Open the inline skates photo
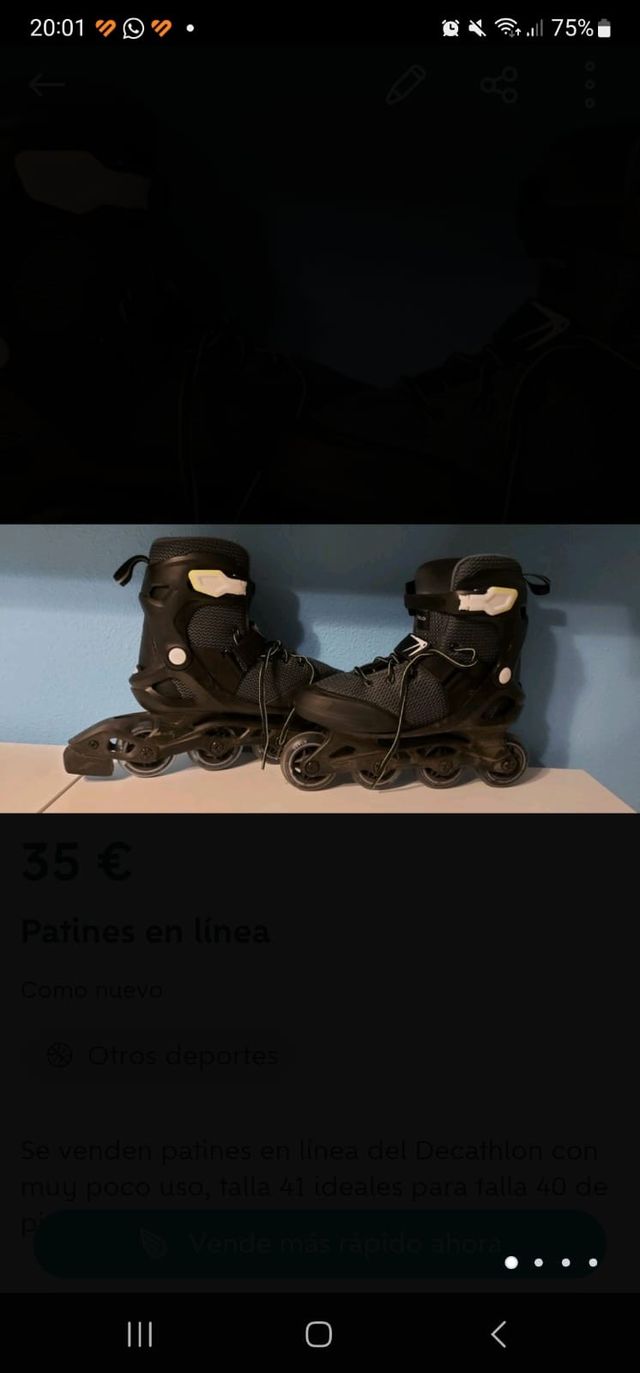The image size is (640, 1373). pyautogui.click(x=320, y=668)
